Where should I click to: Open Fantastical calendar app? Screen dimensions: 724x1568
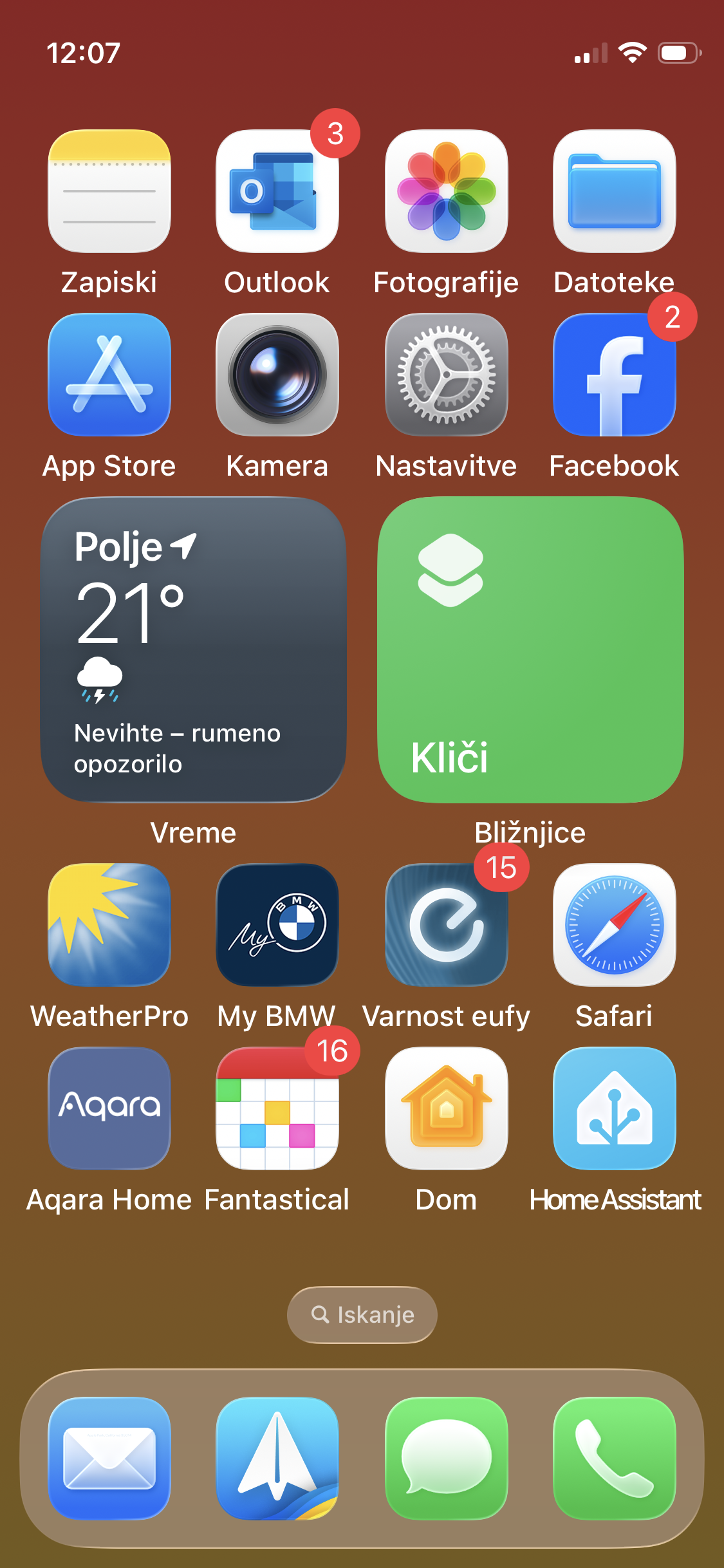(277, 1108)
